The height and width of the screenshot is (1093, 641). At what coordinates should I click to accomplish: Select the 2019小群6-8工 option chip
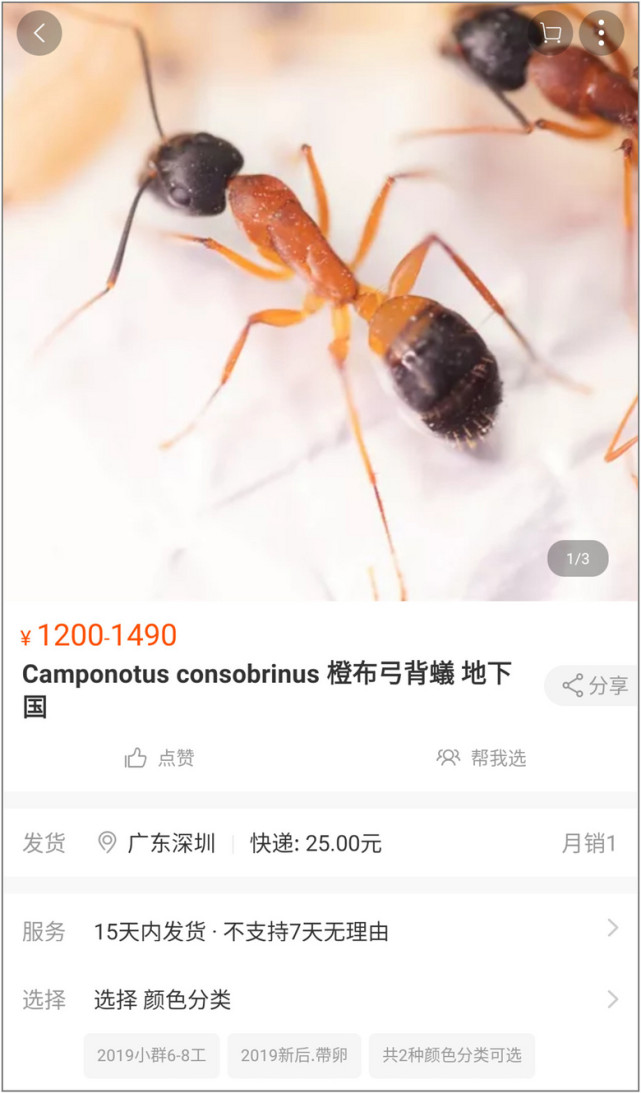pos(151,1055)
